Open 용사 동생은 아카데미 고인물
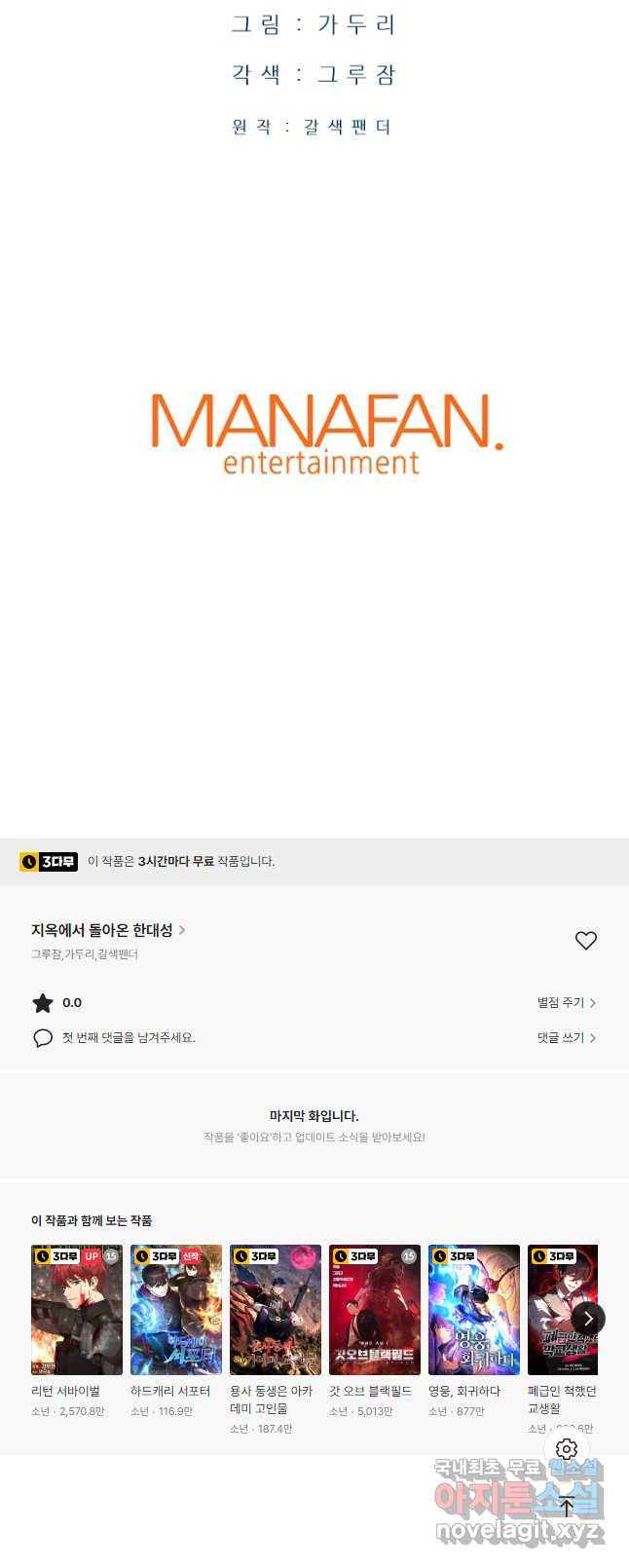Viewport: 629px width, 1568px height. pyautogui.click(x=275, y=1310)
